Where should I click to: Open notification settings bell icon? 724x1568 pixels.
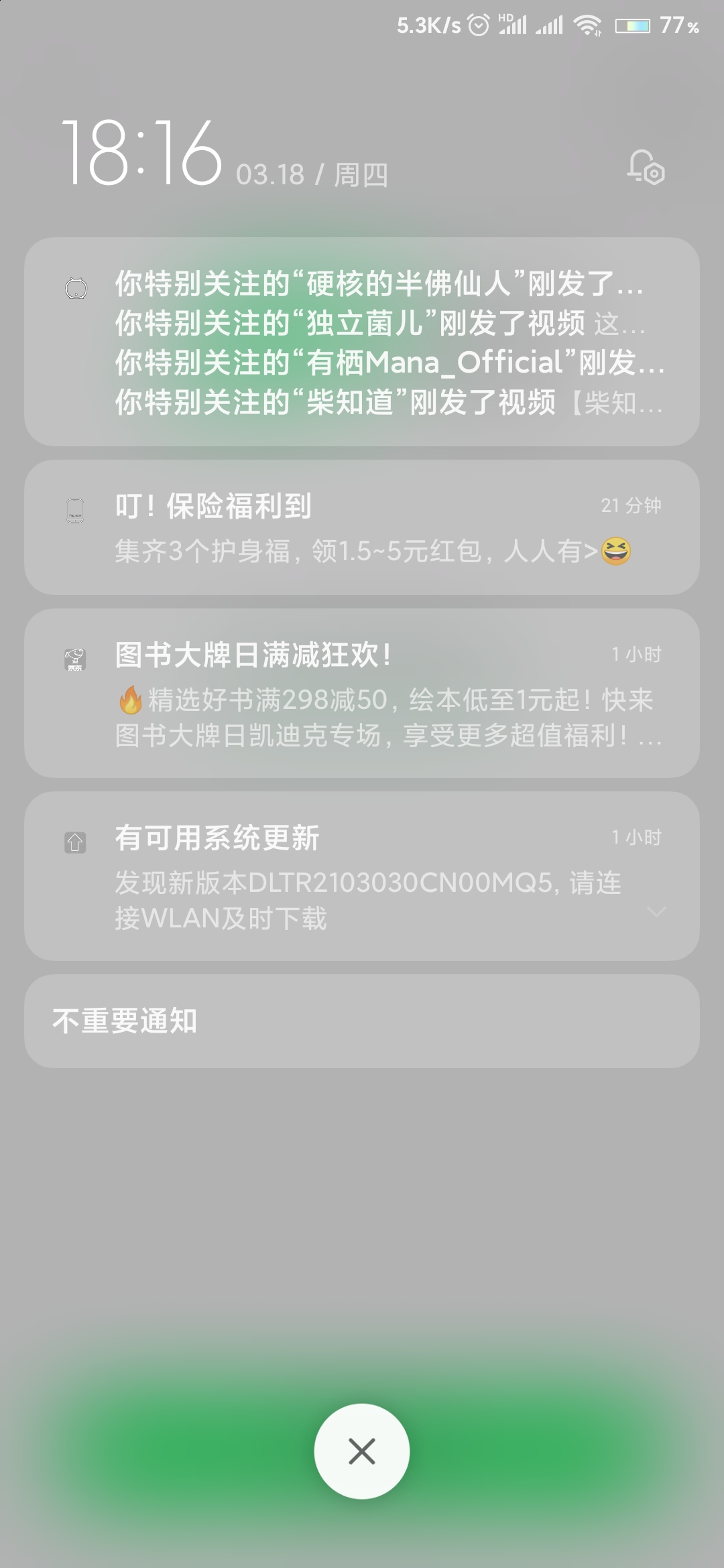click(646, 168)
